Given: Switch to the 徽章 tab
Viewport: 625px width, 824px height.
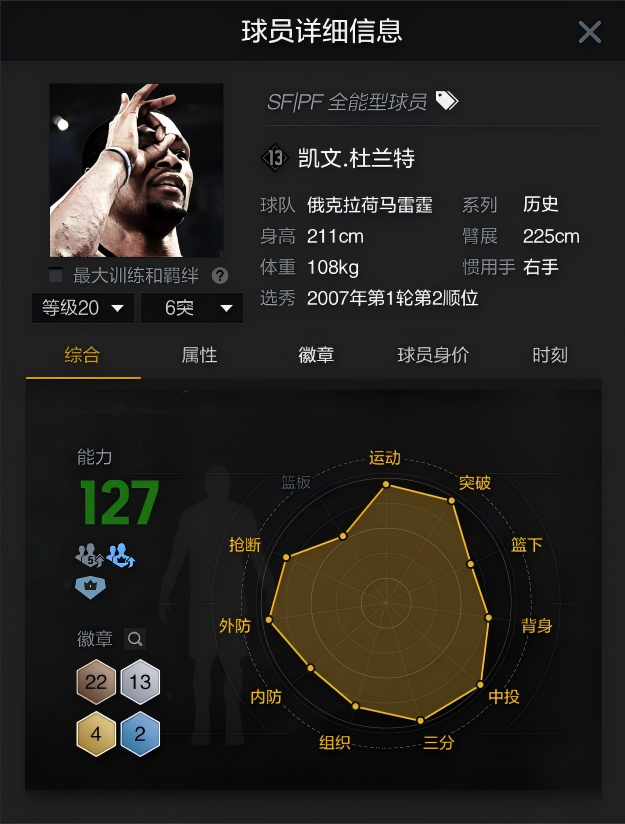Looking at the screenshot, I should point(316,355).
